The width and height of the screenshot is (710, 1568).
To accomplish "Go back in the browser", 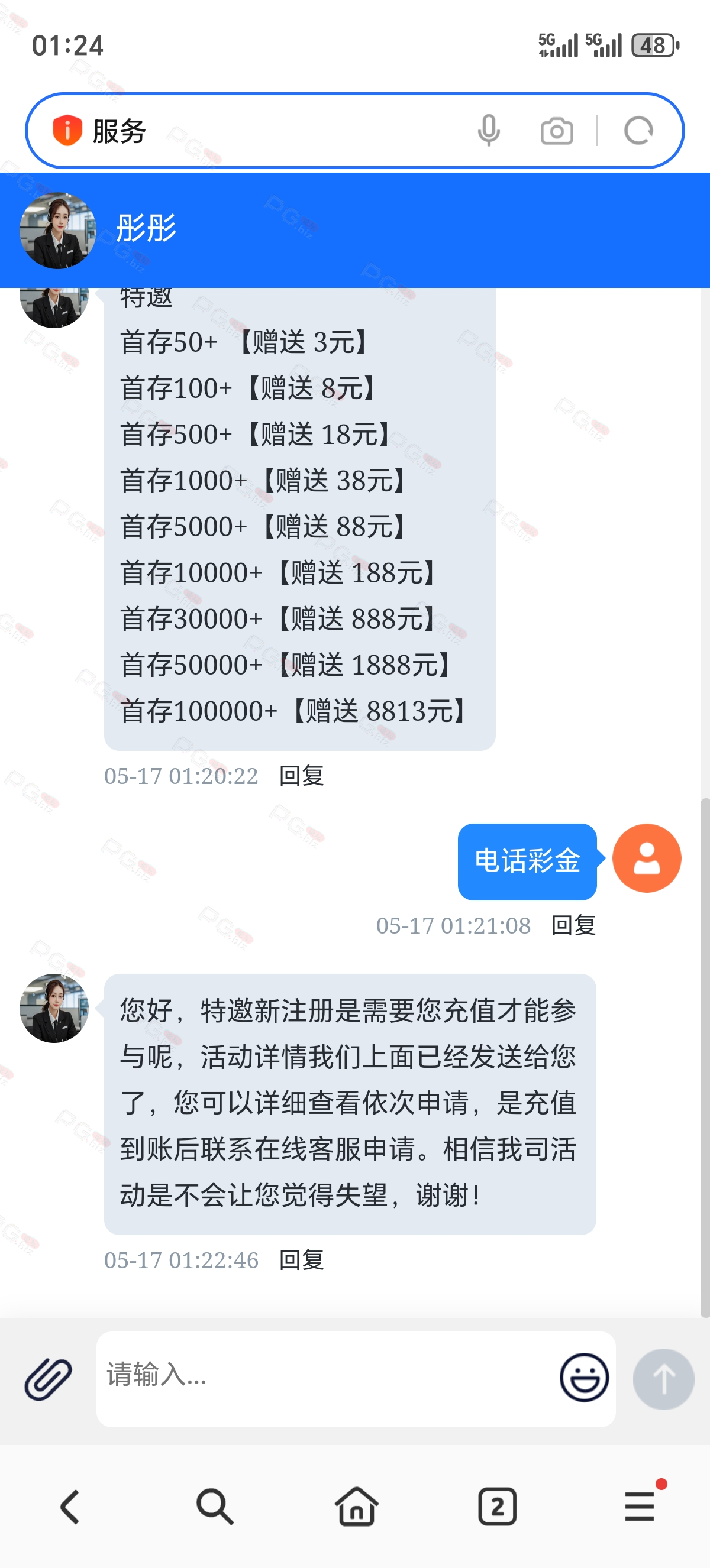I will 70,1507.
